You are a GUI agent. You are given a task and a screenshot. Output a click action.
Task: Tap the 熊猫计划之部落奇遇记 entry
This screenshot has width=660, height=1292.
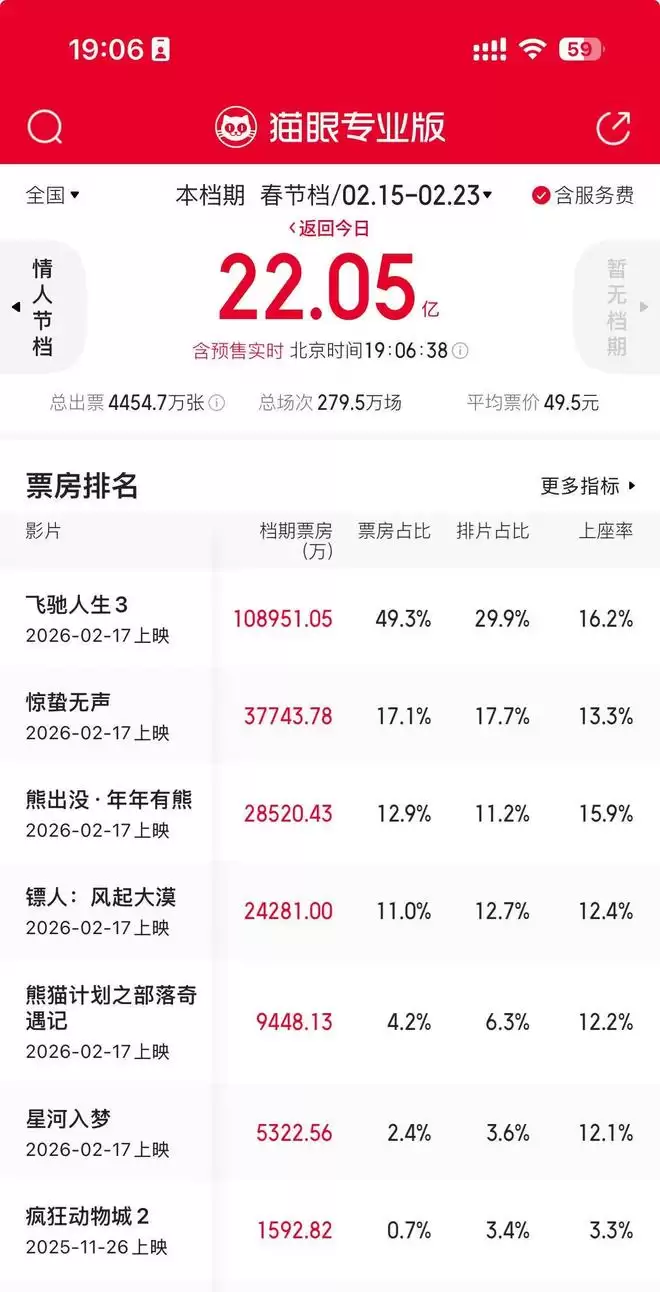(x=110, y=1008)
